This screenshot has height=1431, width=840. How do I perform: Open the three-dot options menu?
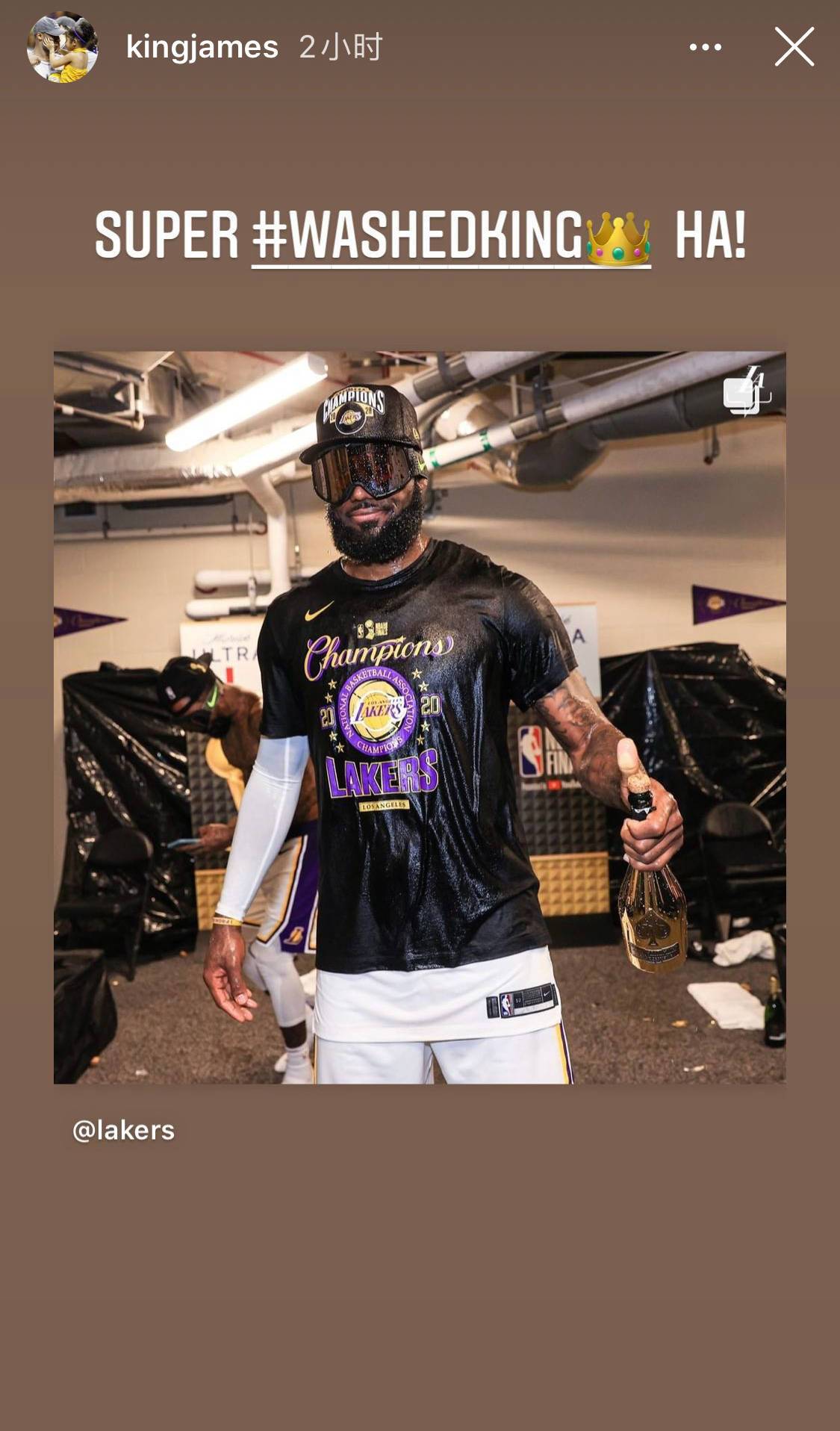coord(705,47)
